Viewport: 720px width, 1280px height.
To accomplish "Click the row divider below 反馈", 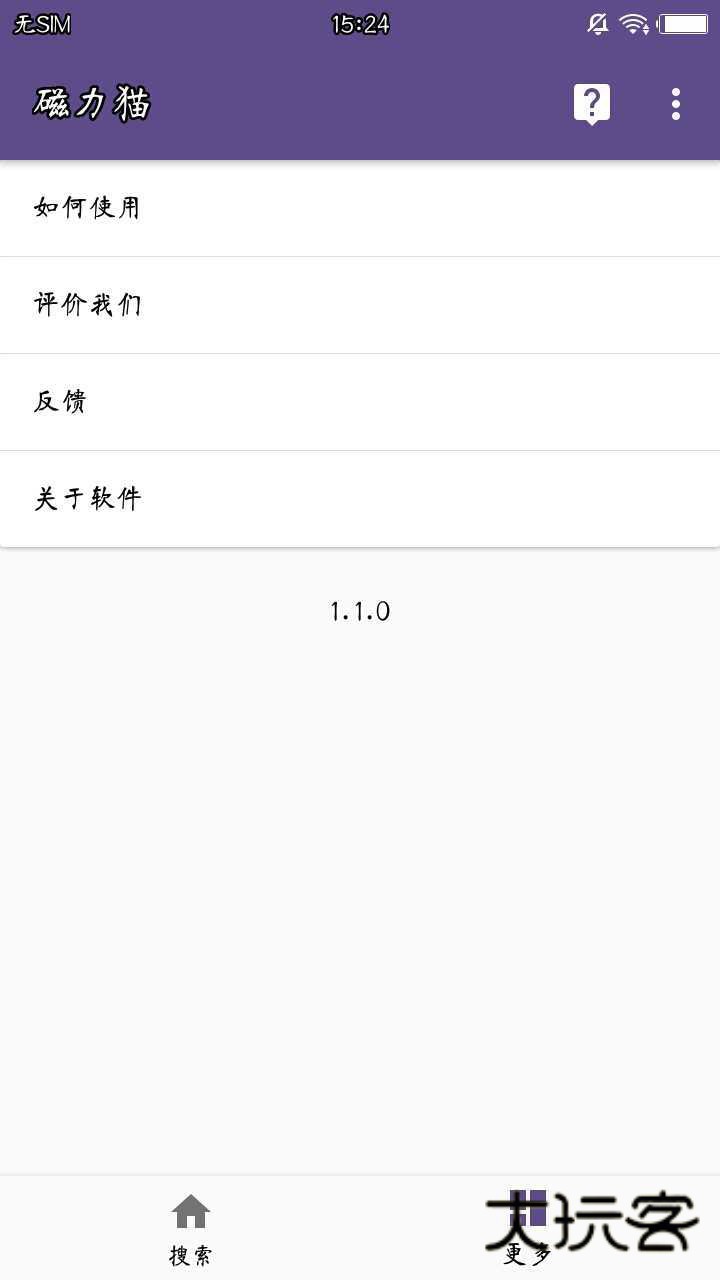I will [360, 449].
